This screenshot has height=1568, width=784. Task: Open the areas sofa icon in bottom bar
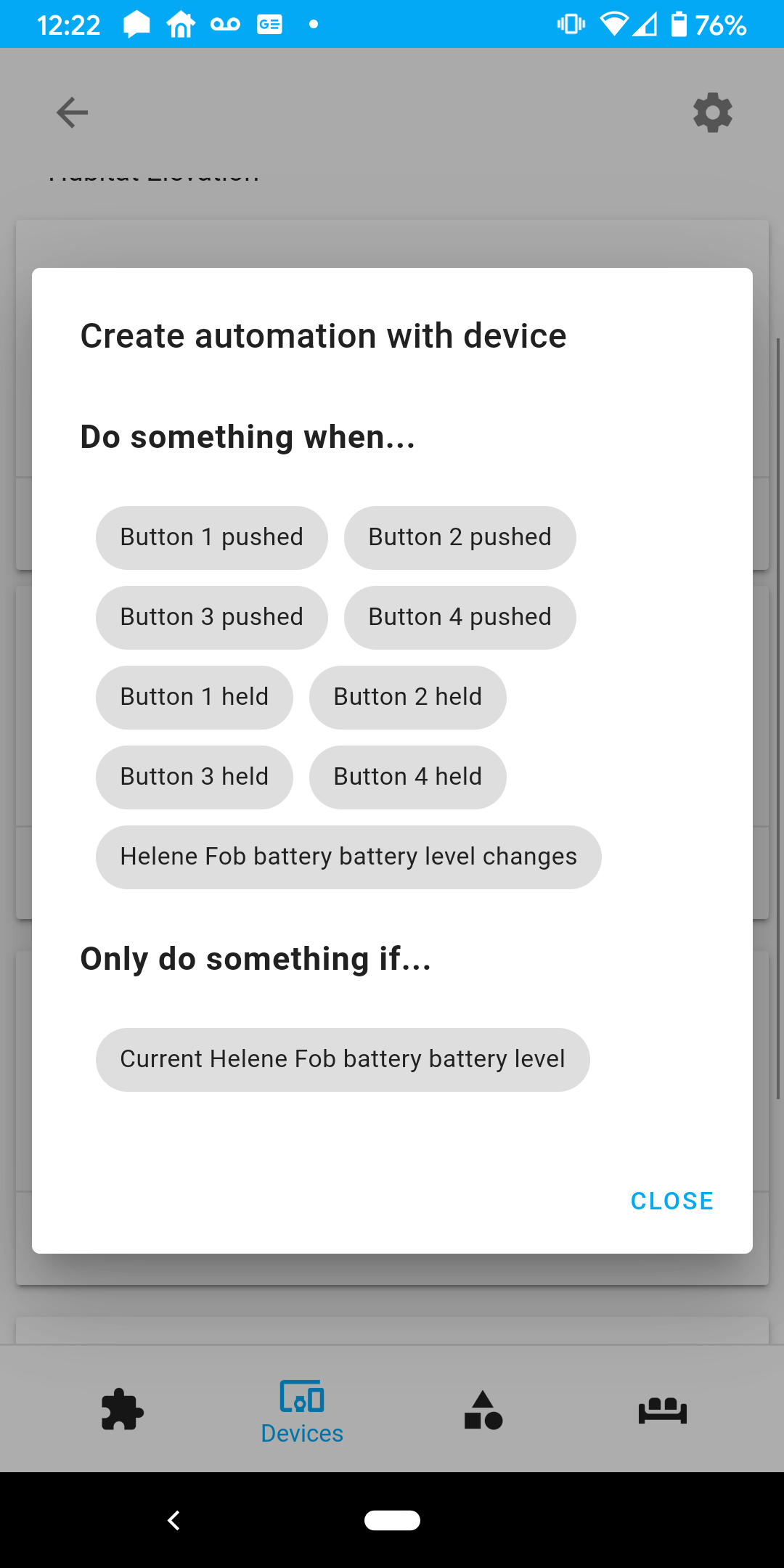(x=662, y=1408)
